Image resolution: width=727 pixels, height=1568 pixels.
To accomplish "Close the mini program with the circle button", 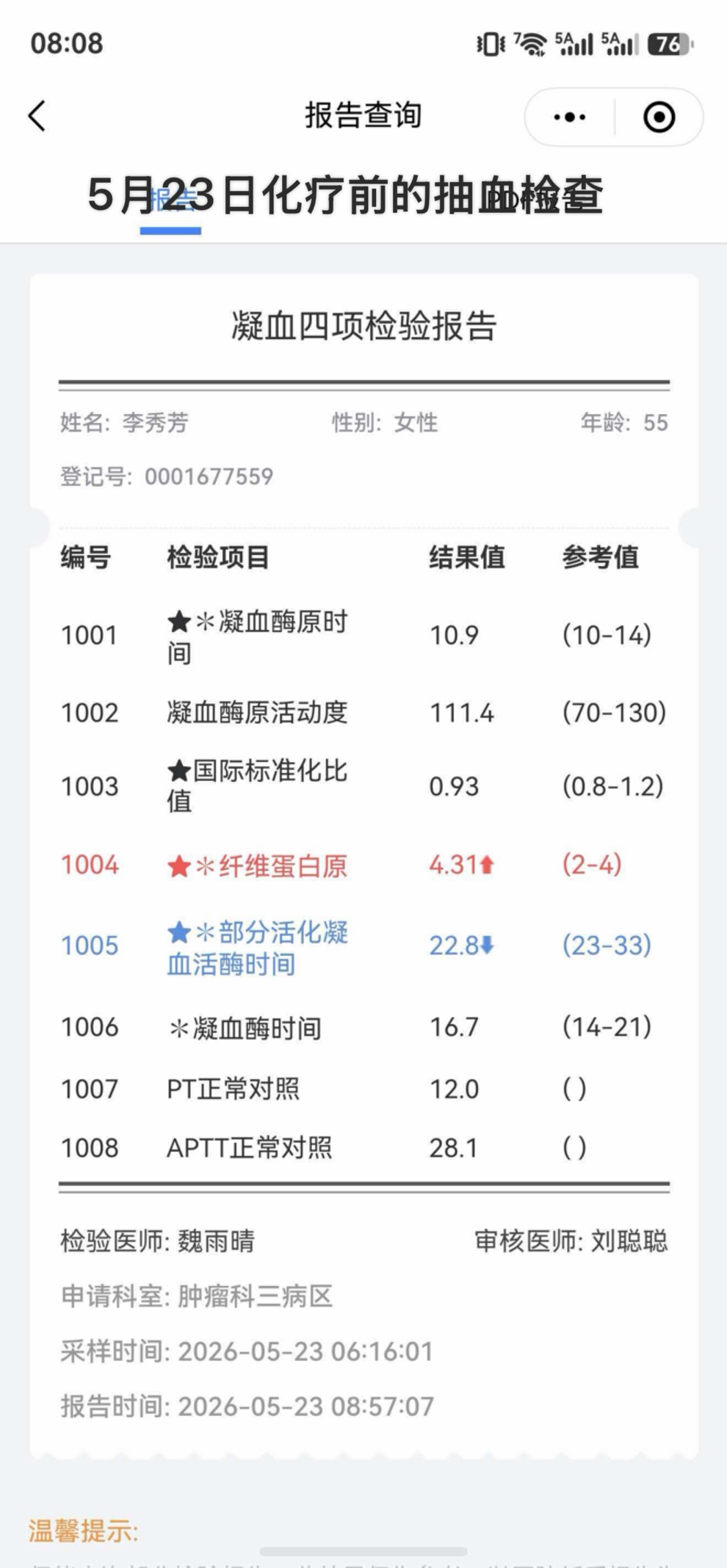I will tap(659, 117).
